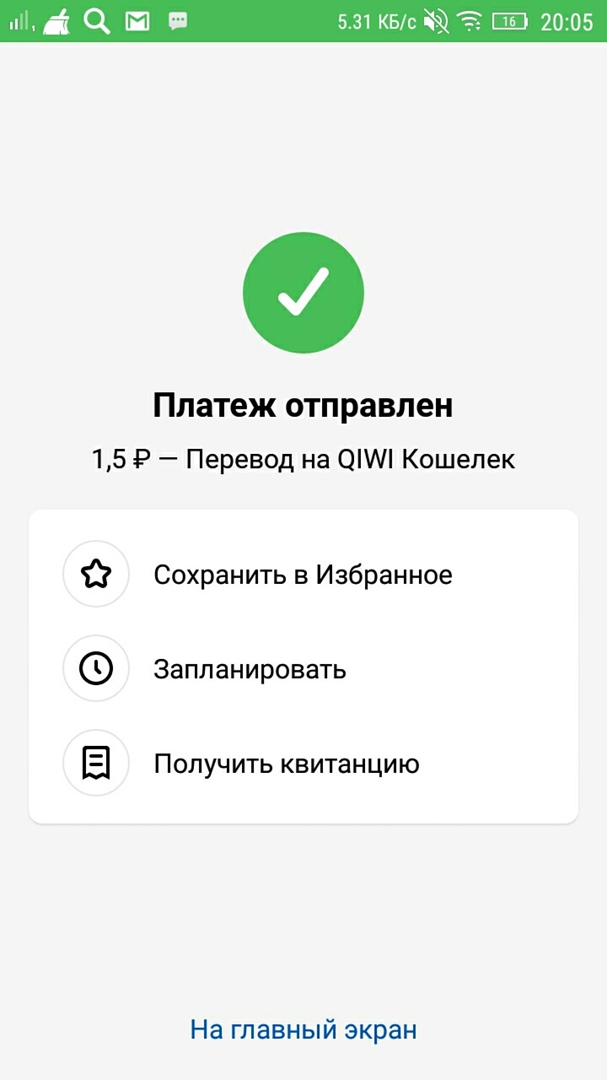The height and width of the screenshot is (1080, 607).
Task: Go to На главный экран
Action: coord(303,1030)
